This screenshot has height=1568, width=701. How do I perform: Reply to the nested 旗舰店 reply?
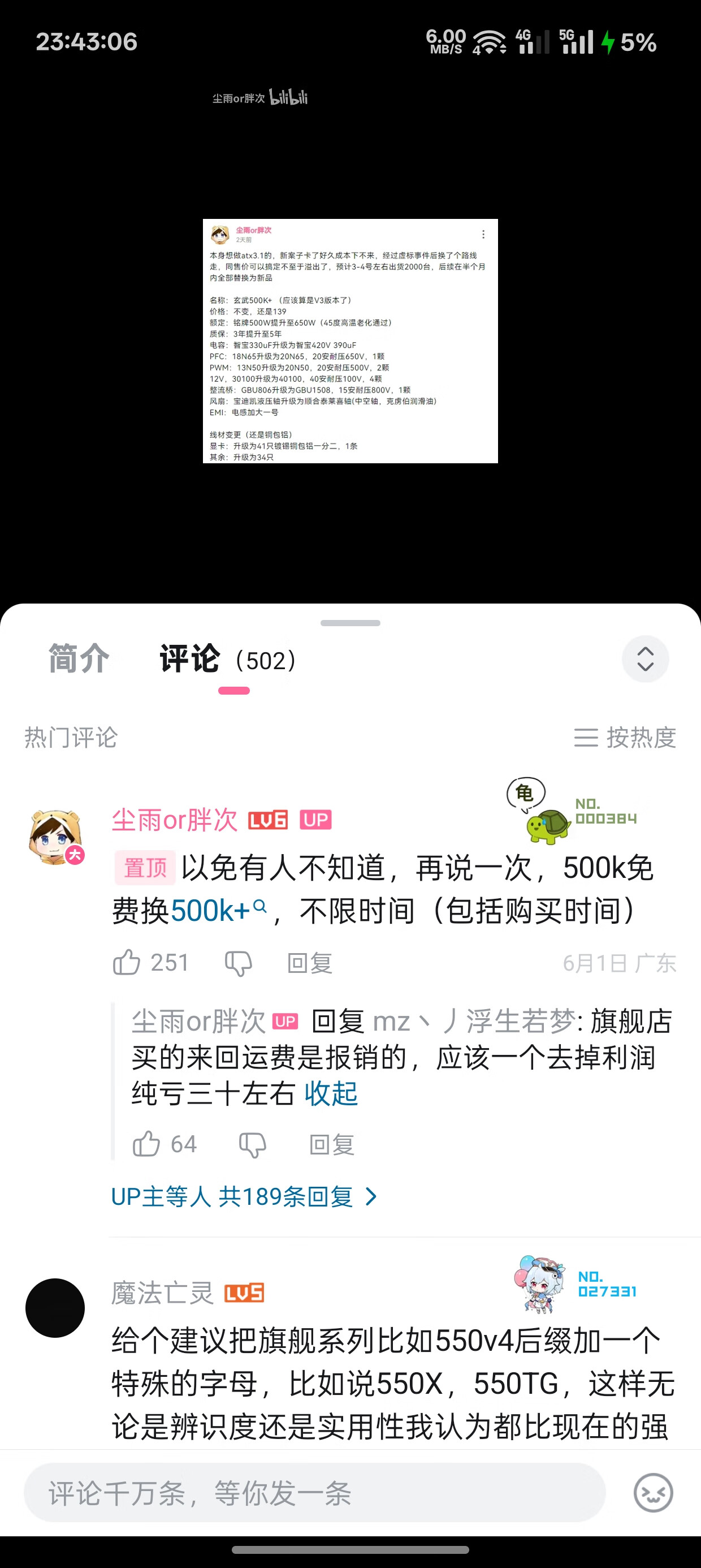[331, 1145]
